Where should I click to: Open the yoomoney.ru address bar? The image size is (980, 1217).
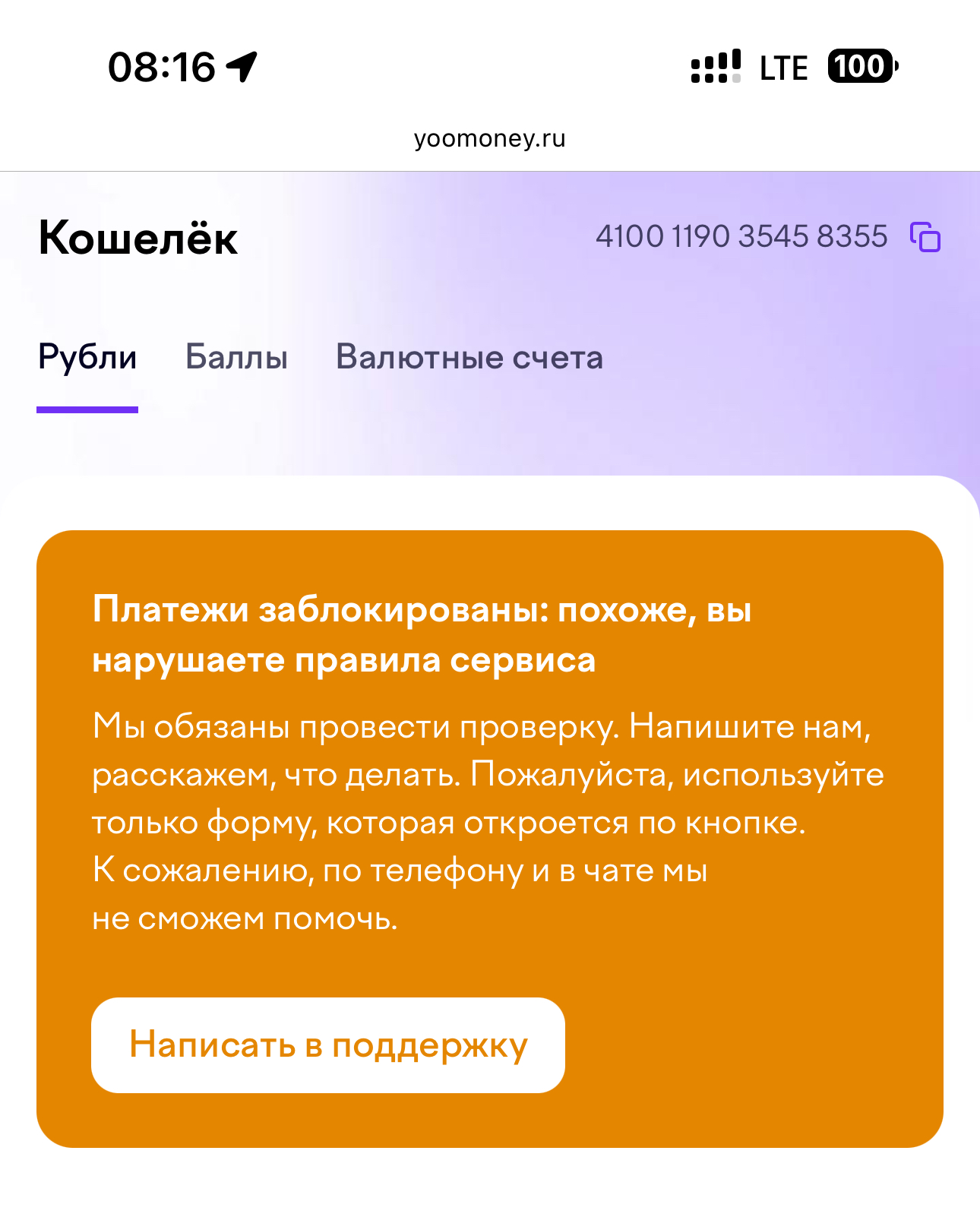pos(490,139)
